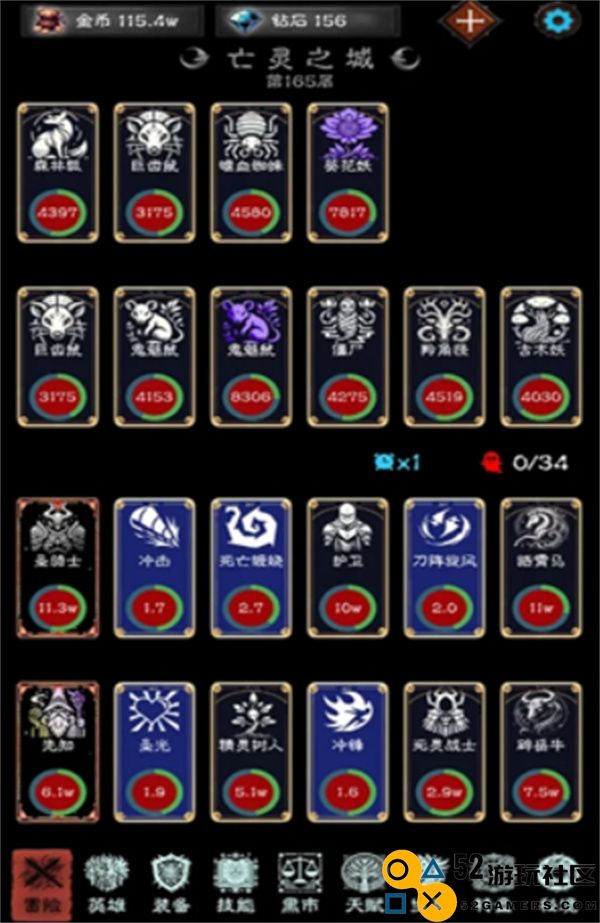Select the 死亡缠绕 skill card
The image size is (600, 923).
(x=251, y=566)
